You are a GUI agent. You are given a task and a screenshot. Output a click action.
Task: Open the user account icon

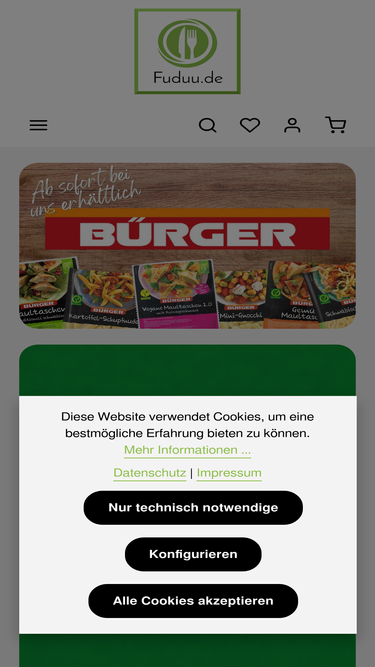pos(292,125)
